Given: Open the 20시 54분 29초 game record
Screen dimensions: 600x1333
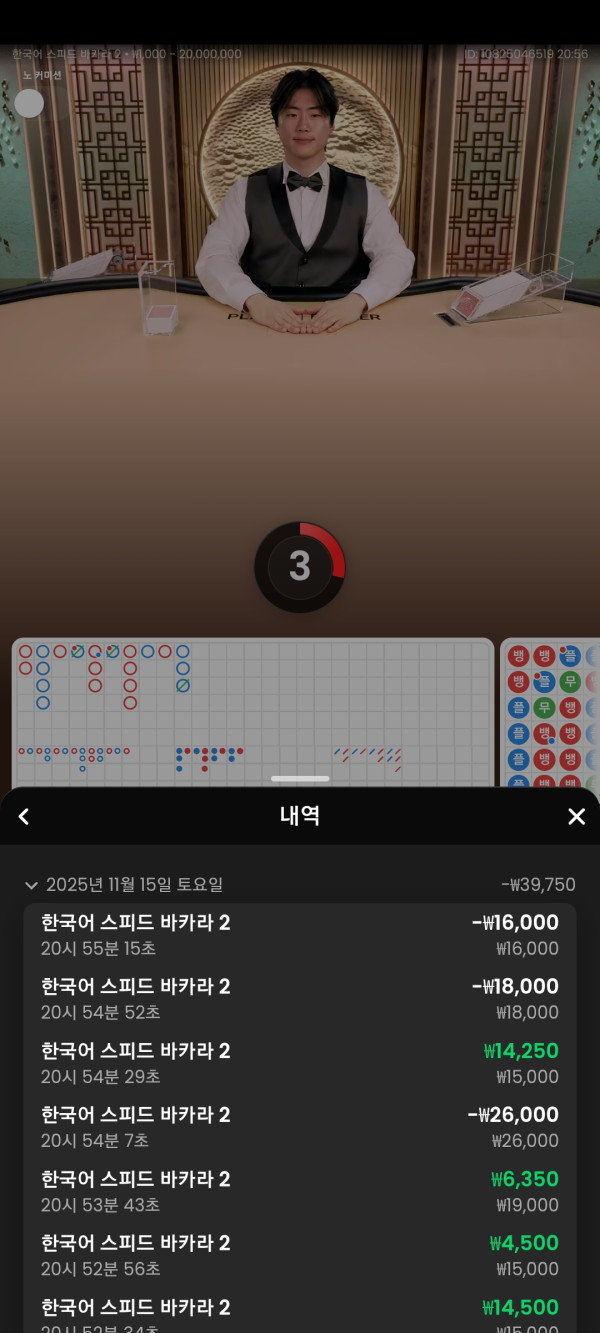Looking at the screenshot, I should (x=300, y=1063).
